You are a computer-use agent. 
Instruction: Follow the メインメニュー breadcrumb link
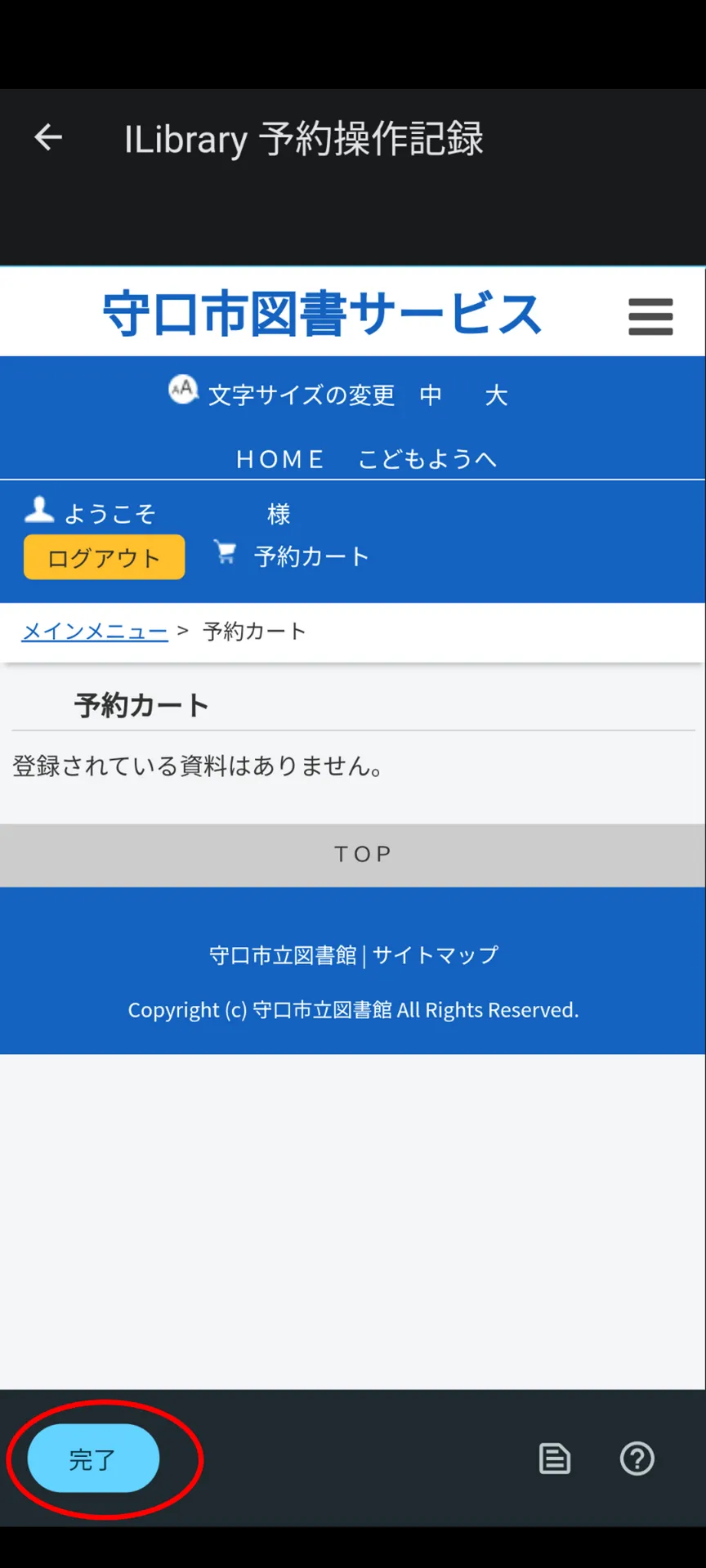tap(95, 631)
